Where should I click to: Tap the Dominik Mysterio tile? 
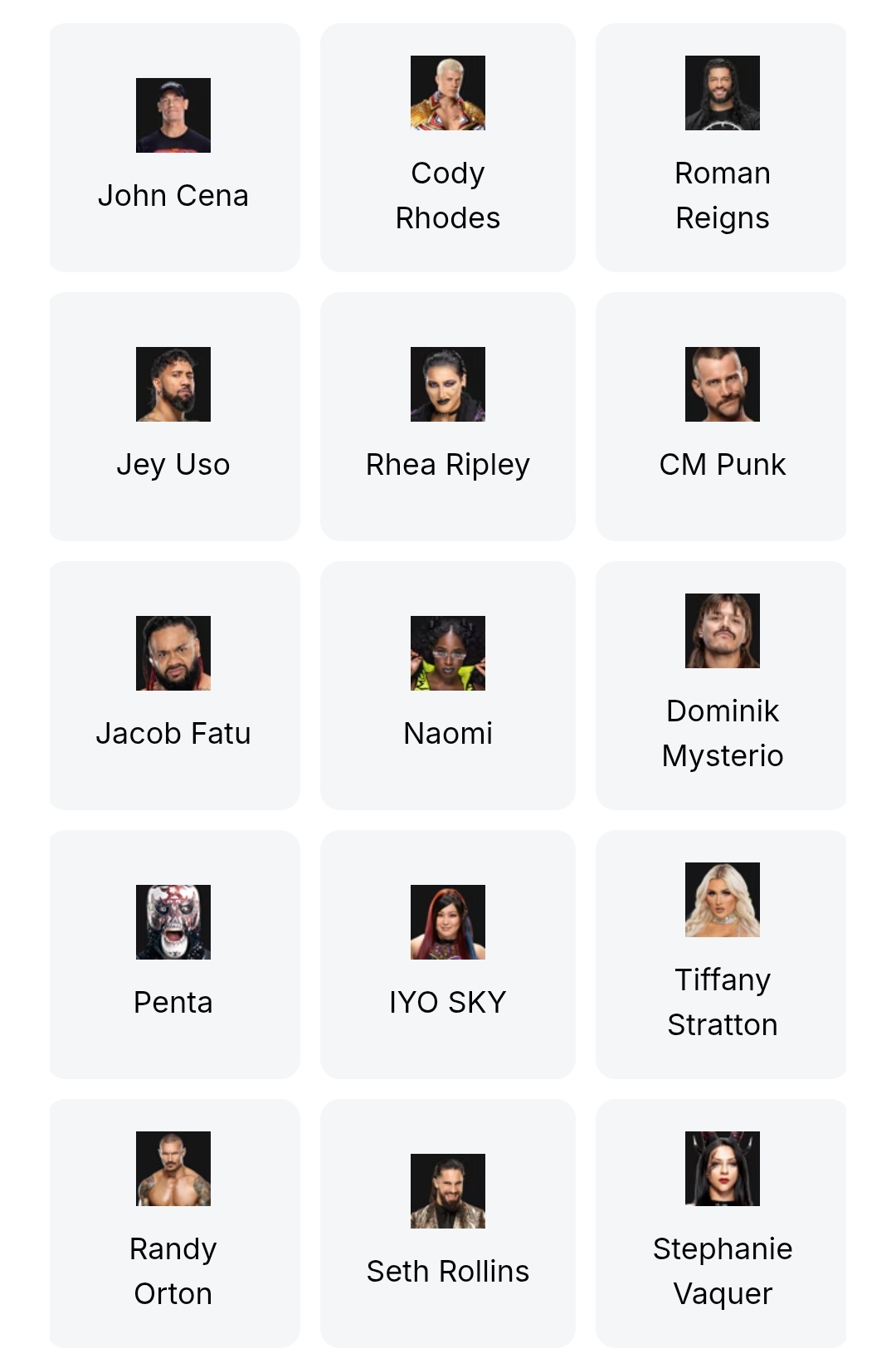pyautogui.click(x=722, y=686)
